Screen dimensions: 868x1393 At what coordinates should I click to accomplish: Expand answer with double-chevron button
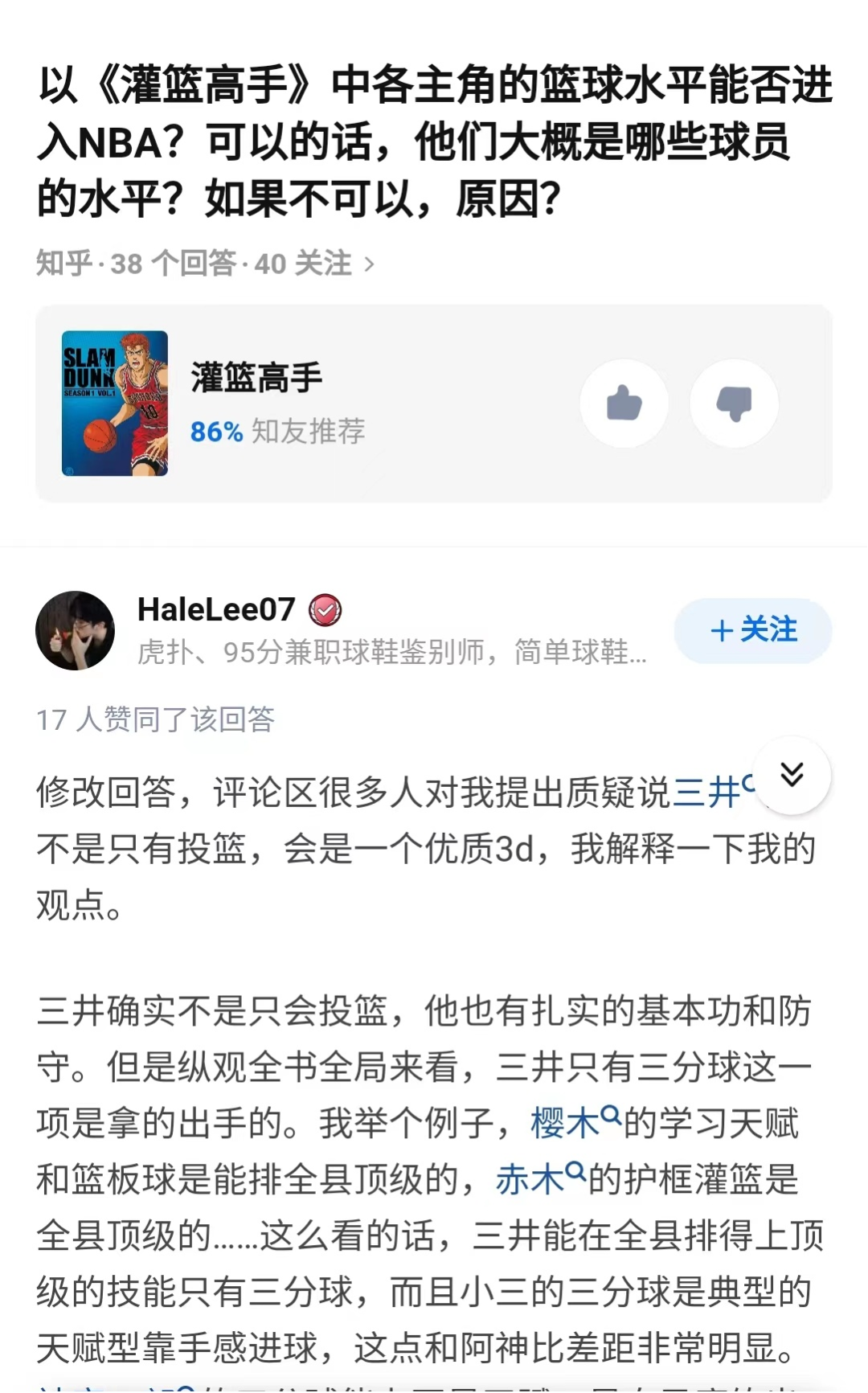[x=792, y=775]
